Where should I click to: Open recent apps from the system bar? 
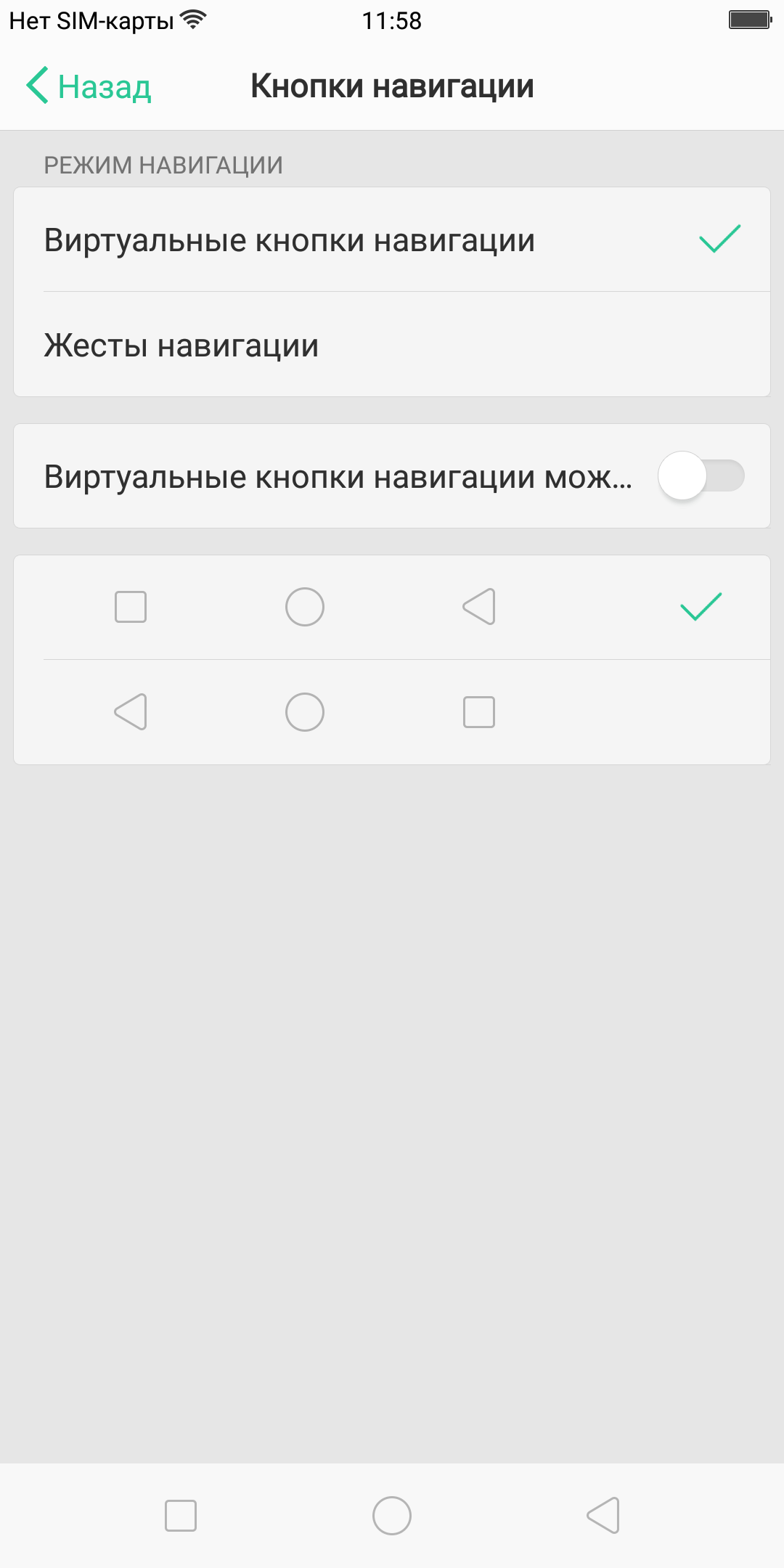(181, 1516)
